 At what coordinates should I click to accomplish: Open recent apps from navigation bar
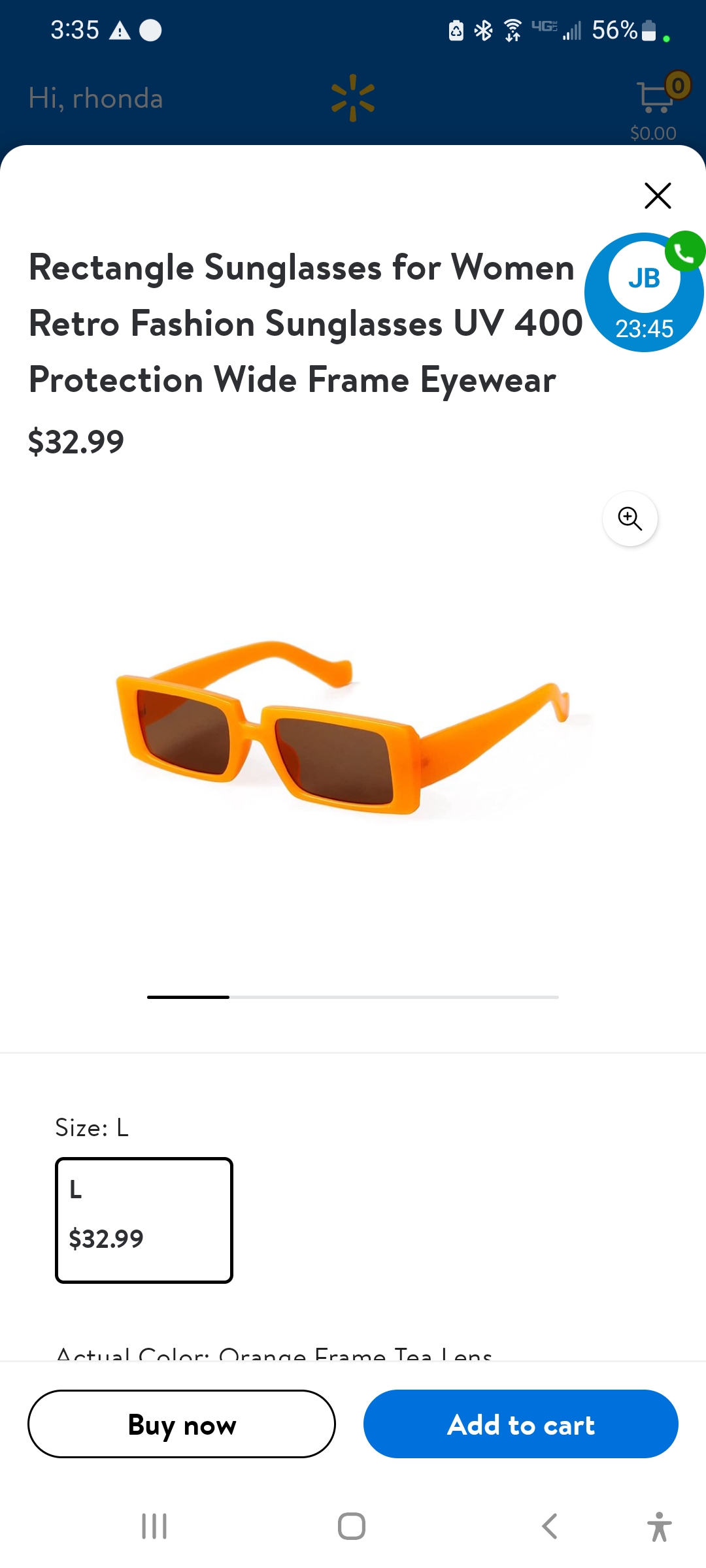pyautogui.click(x=154, y=1526)
